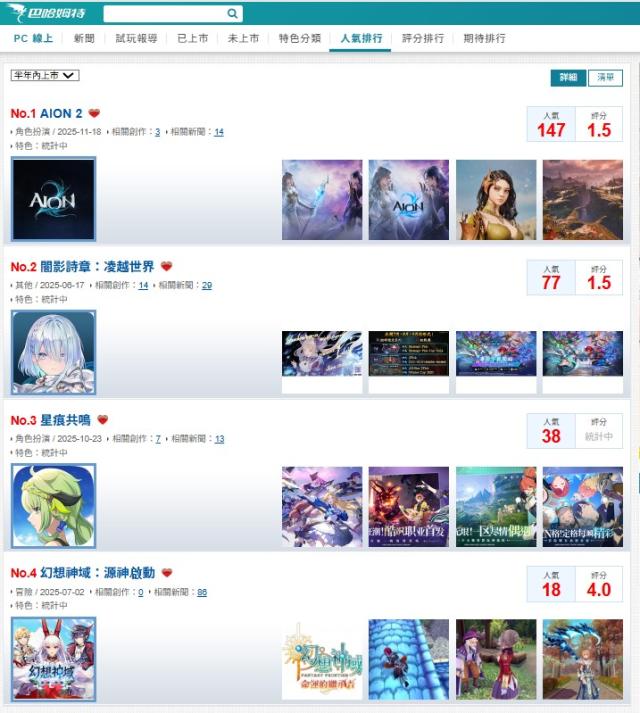Expand the 半年內上市 dropdown
640x713 pixels.
click(x=45, y=75)
